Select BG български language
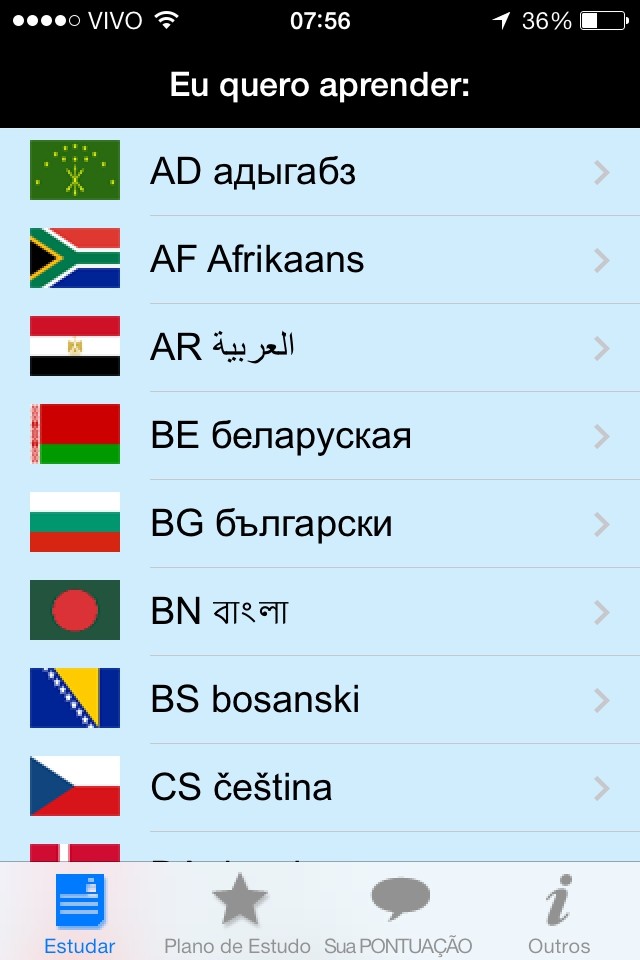The width and height of the screenshot is (640, 960). tap(320, 524)
